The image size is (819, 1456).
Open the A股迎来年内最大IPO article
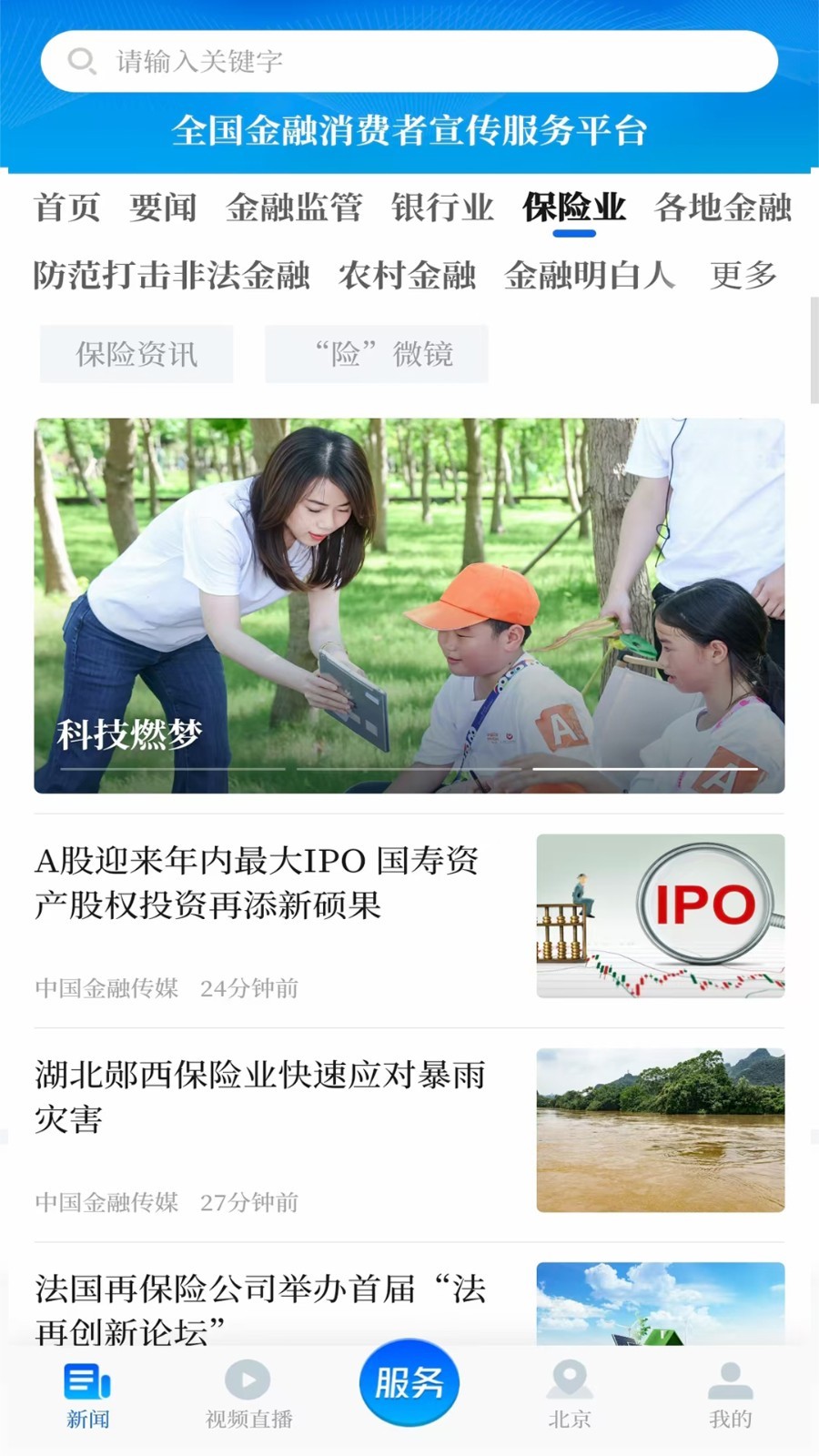click(x=257, y=883)
